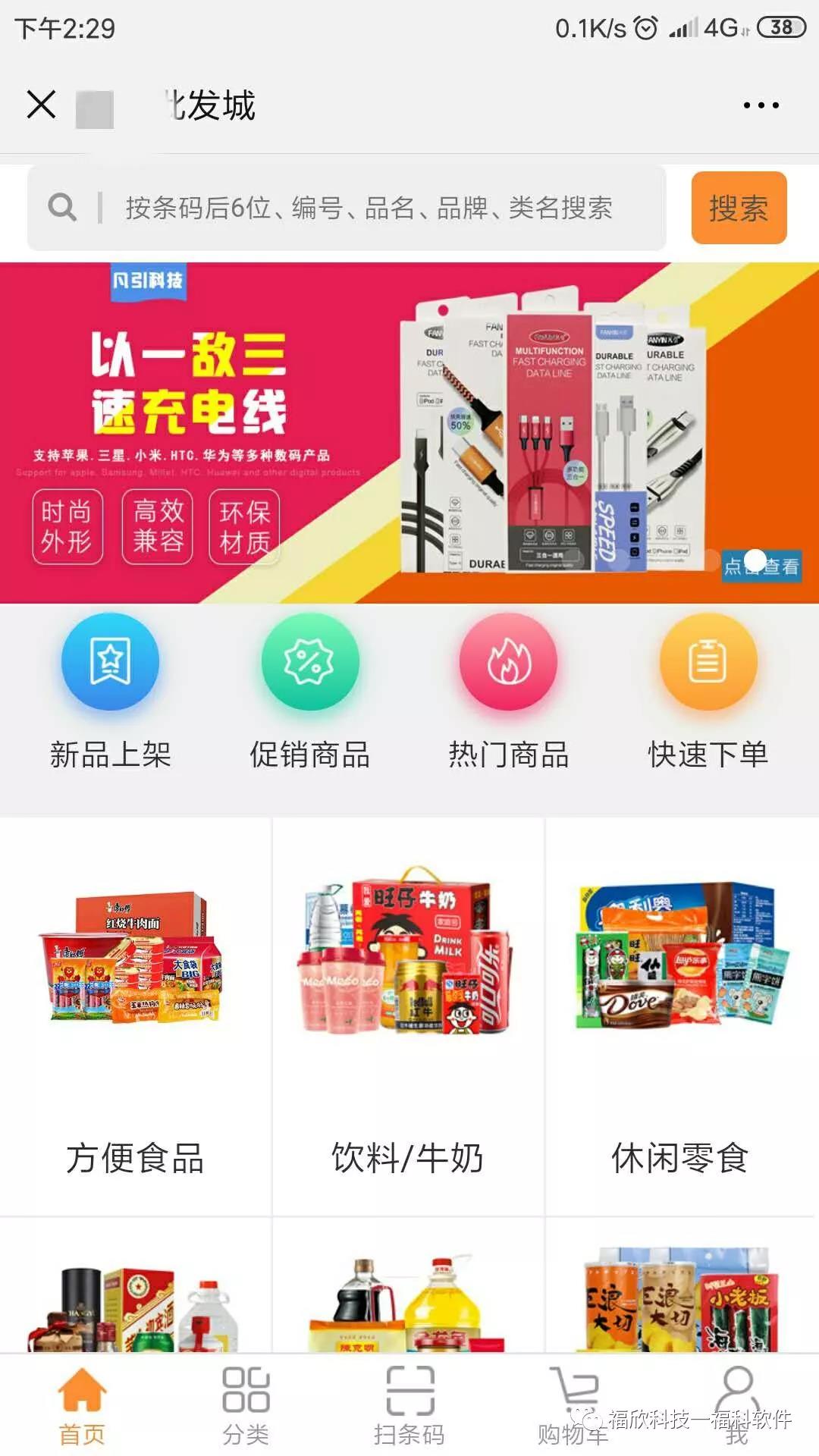This screenshot has height=1456, width=819.
Task: Tap the orange 搜索 button
Action: coord(738,208)
